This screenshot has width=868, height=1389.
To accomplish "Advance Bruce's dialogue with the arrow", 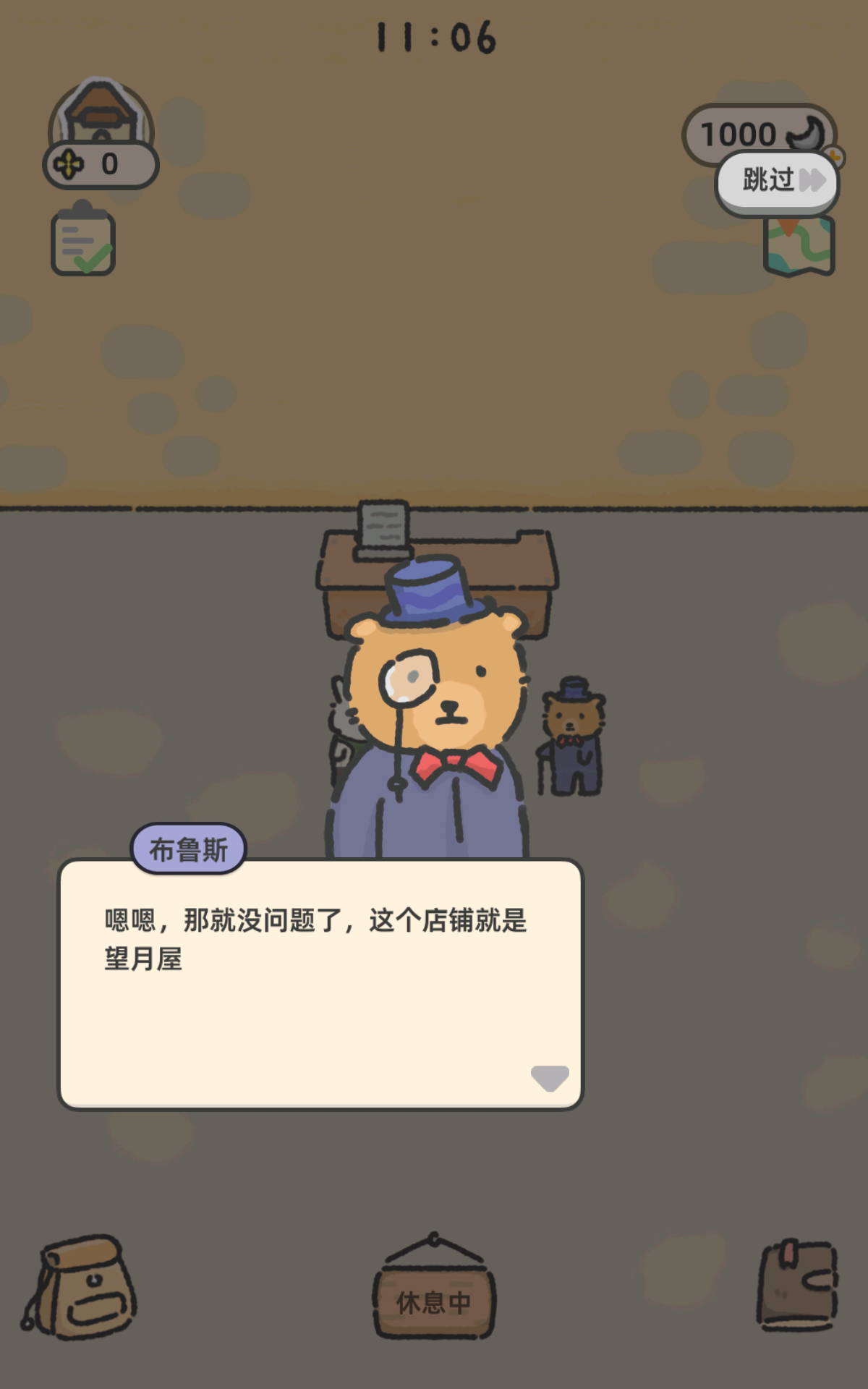I will [550, 1078].
